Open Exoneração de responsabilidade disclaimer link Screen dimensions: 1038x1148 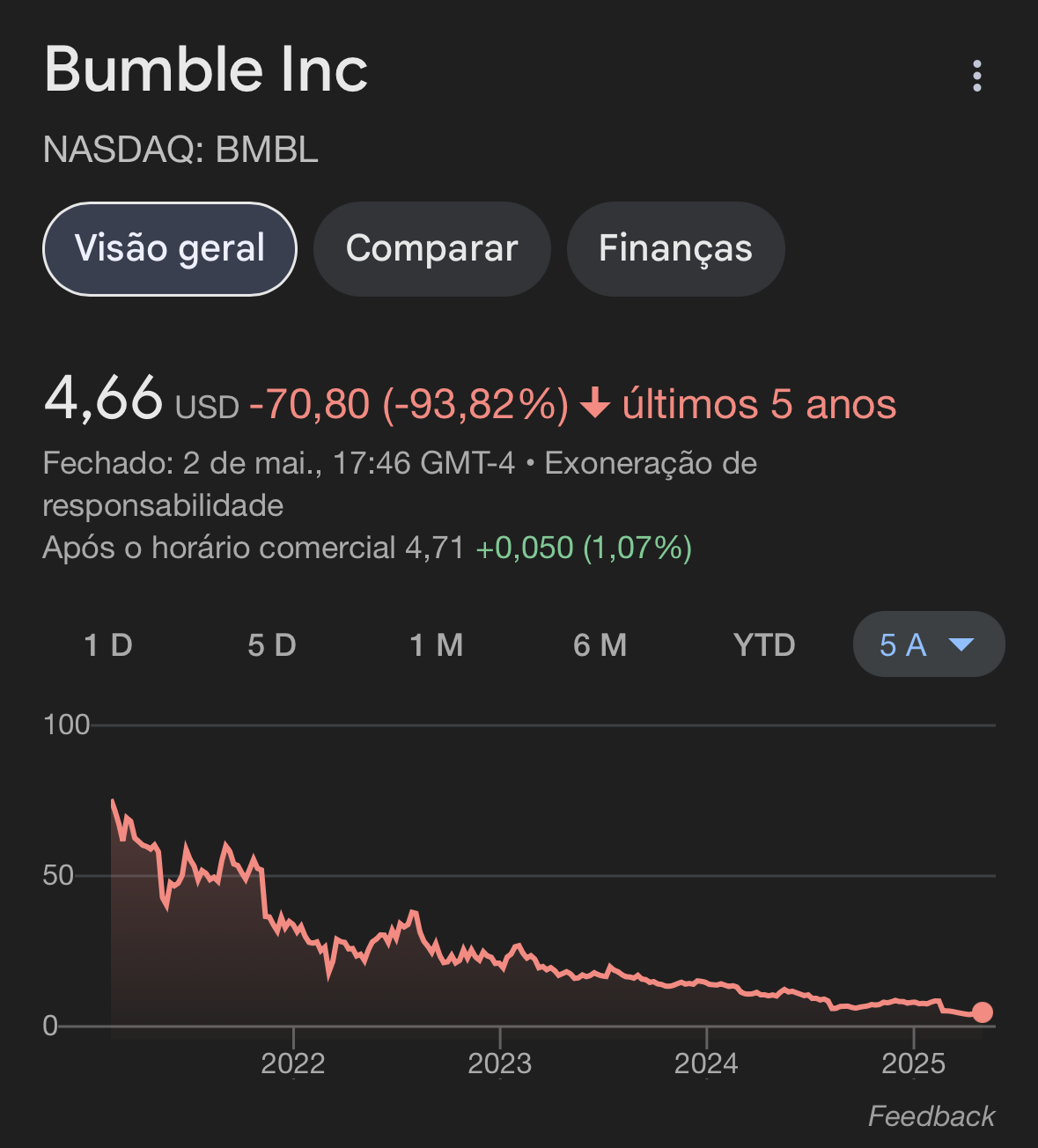click(650, 463)
